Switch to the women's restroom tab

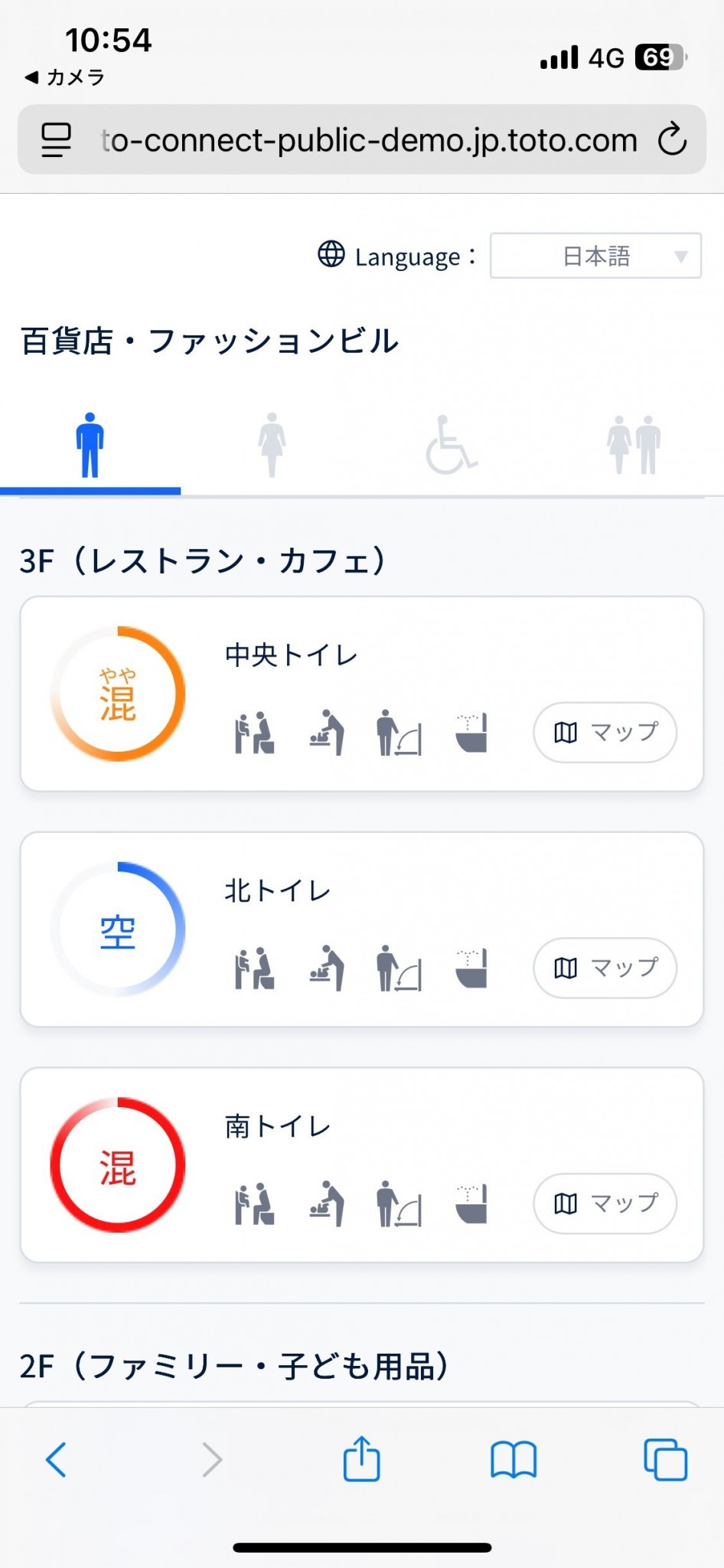pos(272,446)
